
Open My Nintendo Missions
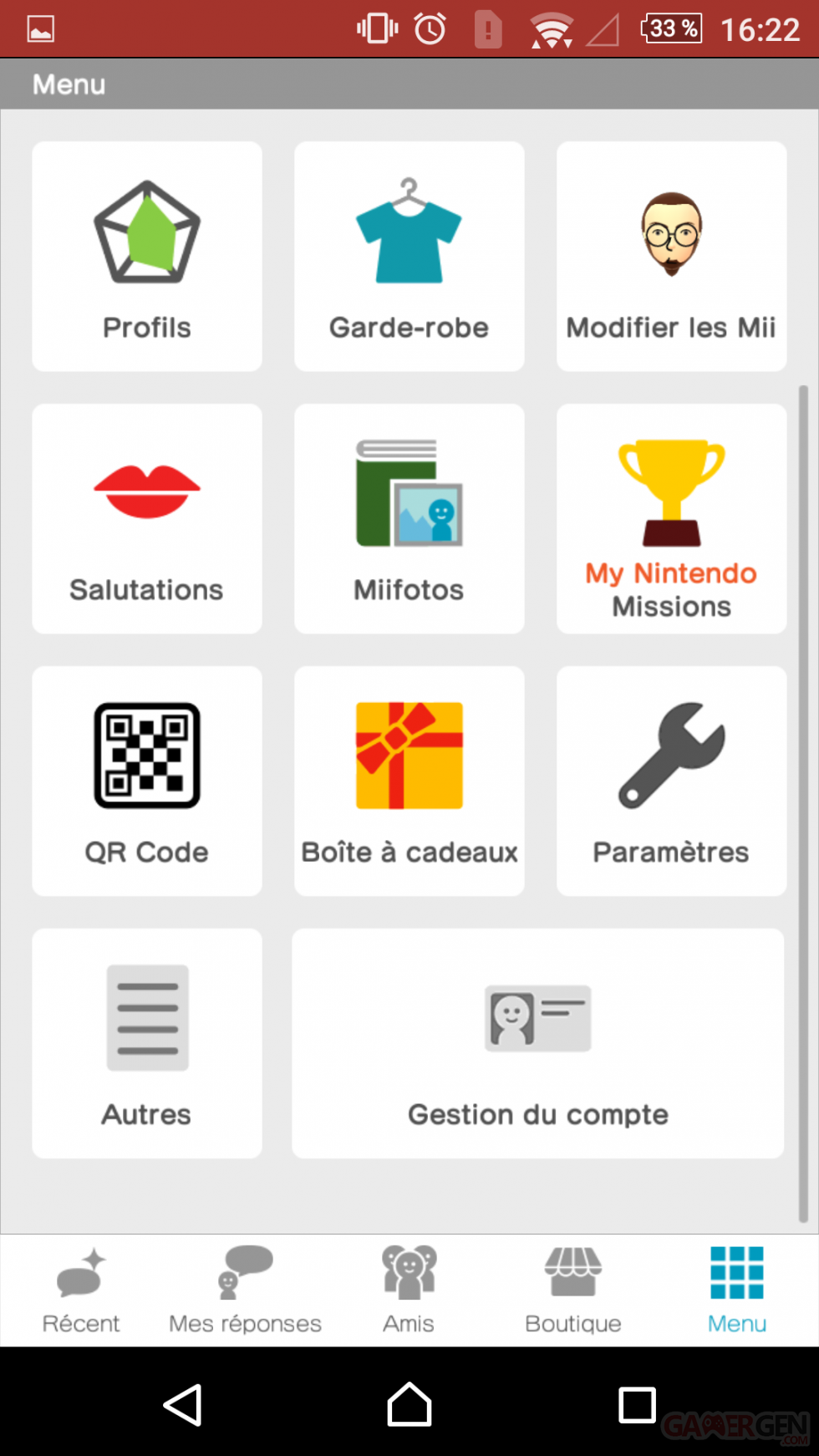pyautogui.click(x=671, y=519)
